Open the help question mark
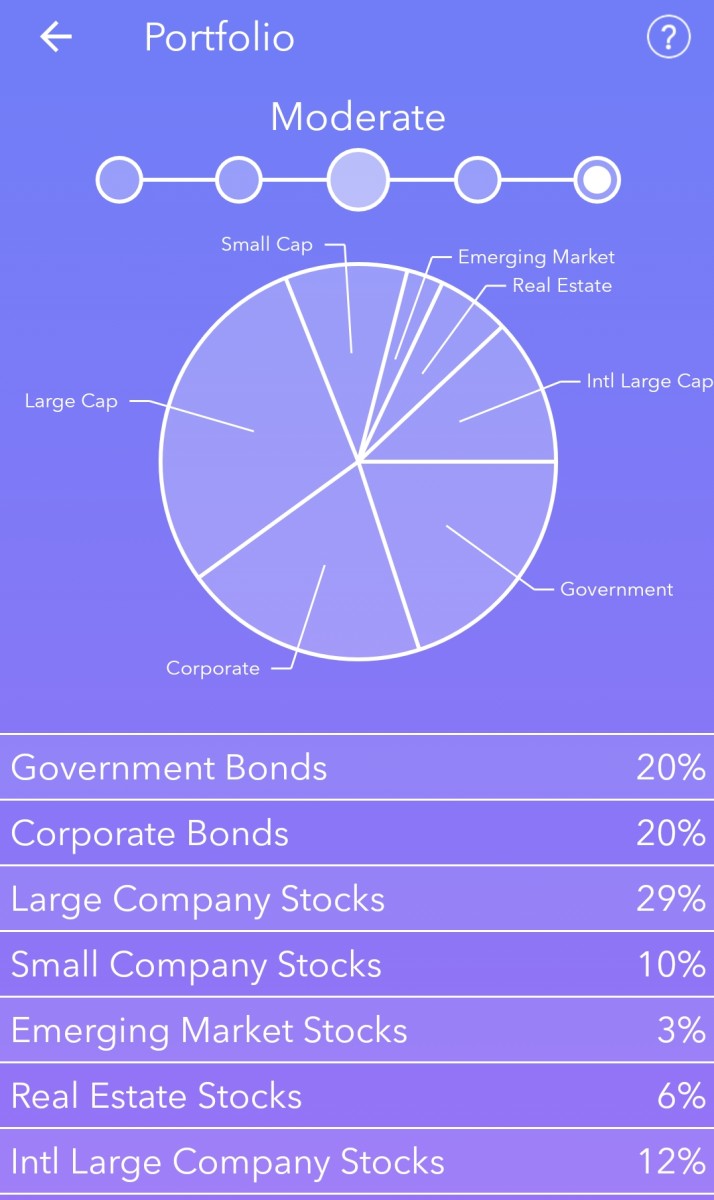 point(669,38)
